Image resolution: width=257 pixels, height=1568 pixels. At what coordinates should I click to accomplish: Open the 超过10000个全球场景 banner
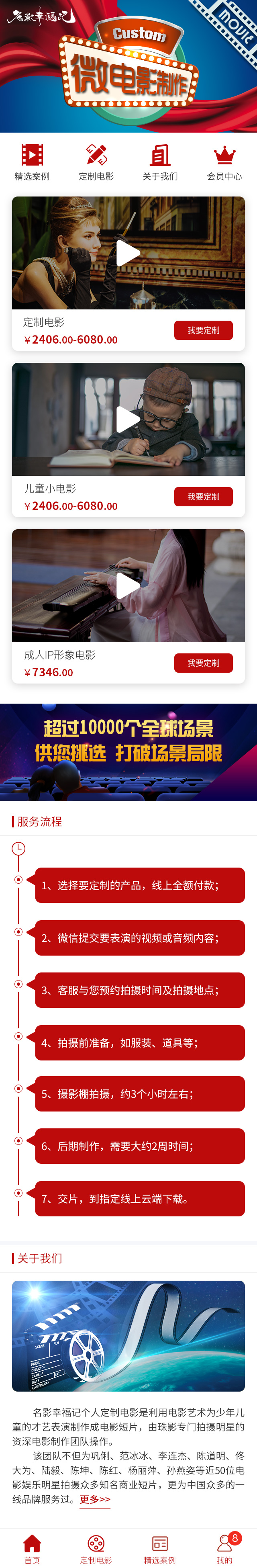(128, 752)
